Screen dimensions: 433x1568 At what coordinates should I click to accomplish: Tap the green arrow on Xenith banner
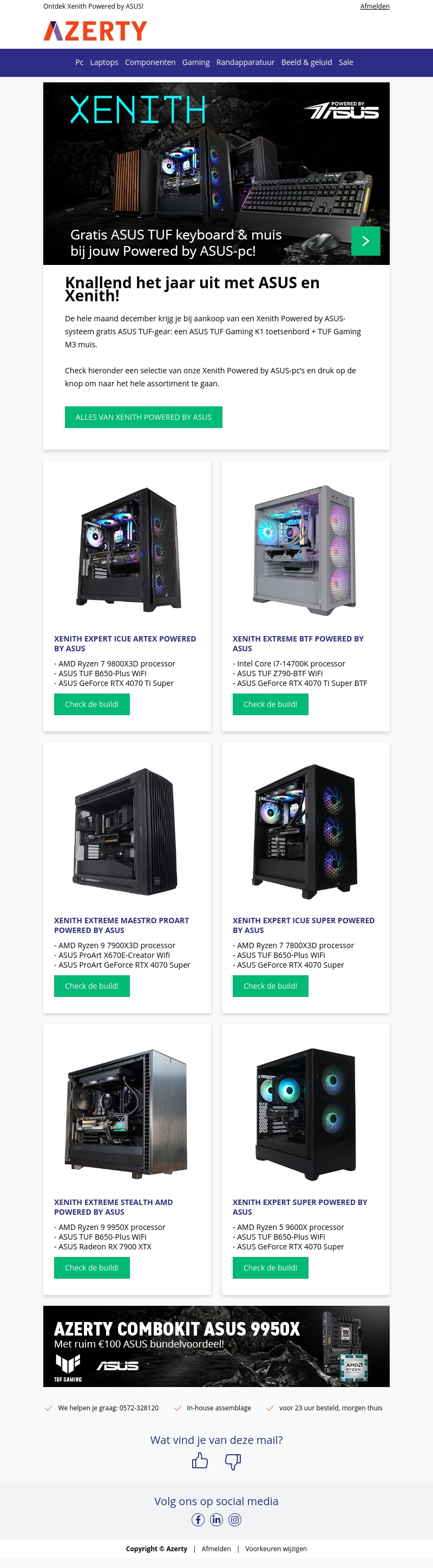(x=365, y=241)
